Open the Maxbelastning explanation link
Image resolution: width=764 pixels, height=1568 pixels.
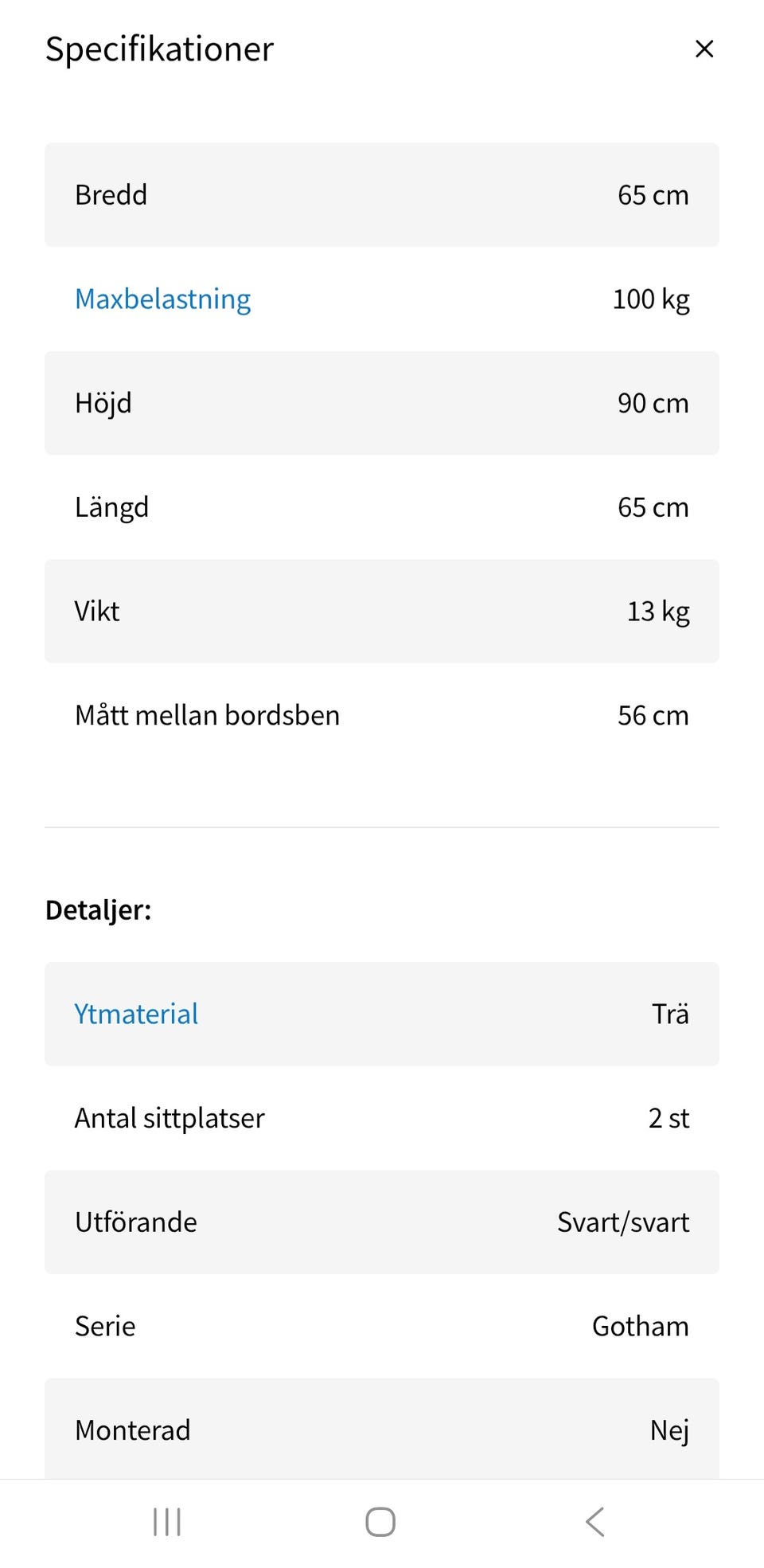coord(163,299)
